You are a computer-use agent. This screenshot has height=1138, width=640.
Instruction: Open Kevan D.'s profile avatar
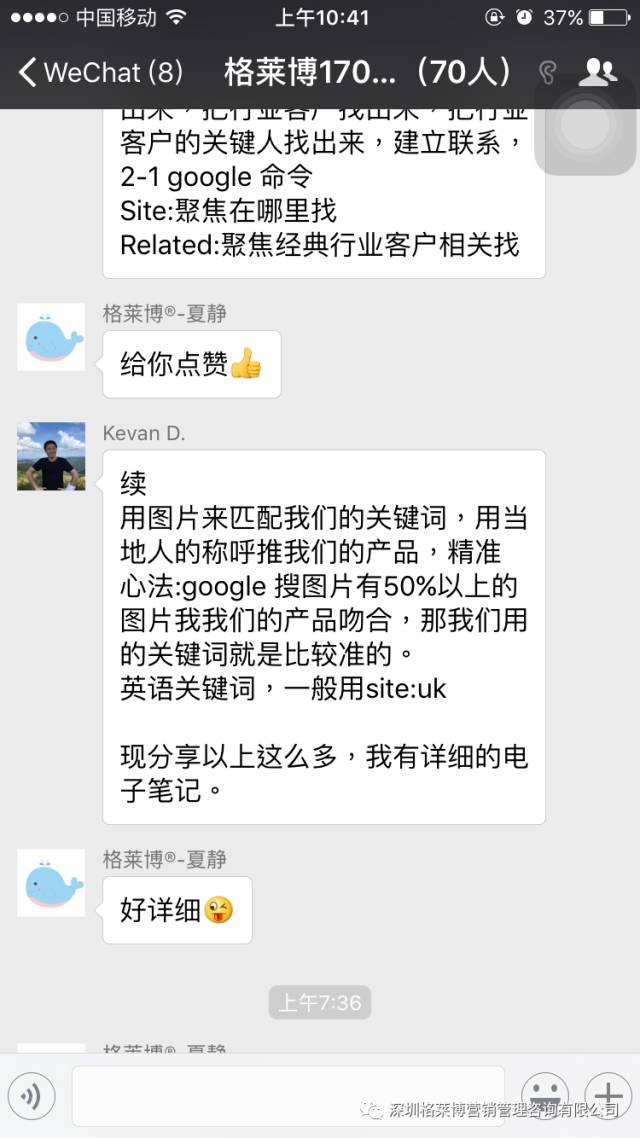(51, 456)
